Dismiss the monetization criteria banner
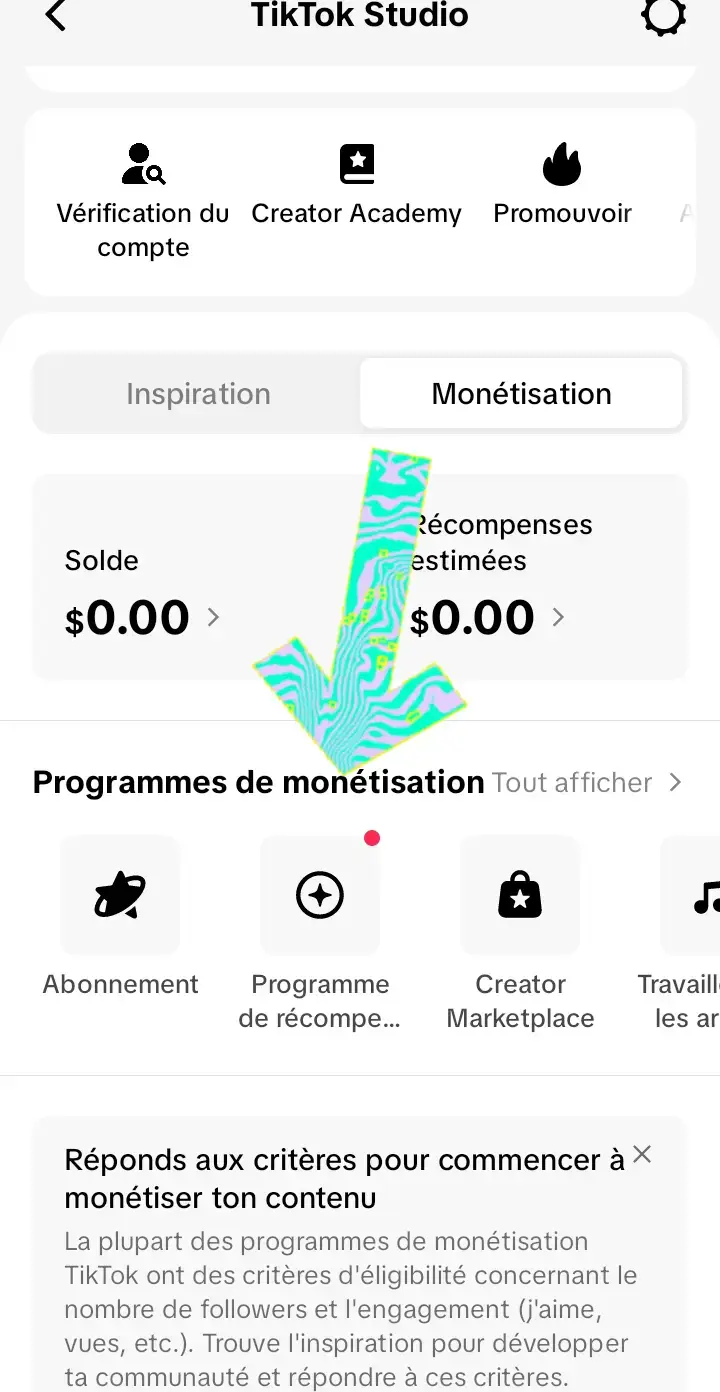The width and height of the screenshot is (720, 1392). [641, 1153]
